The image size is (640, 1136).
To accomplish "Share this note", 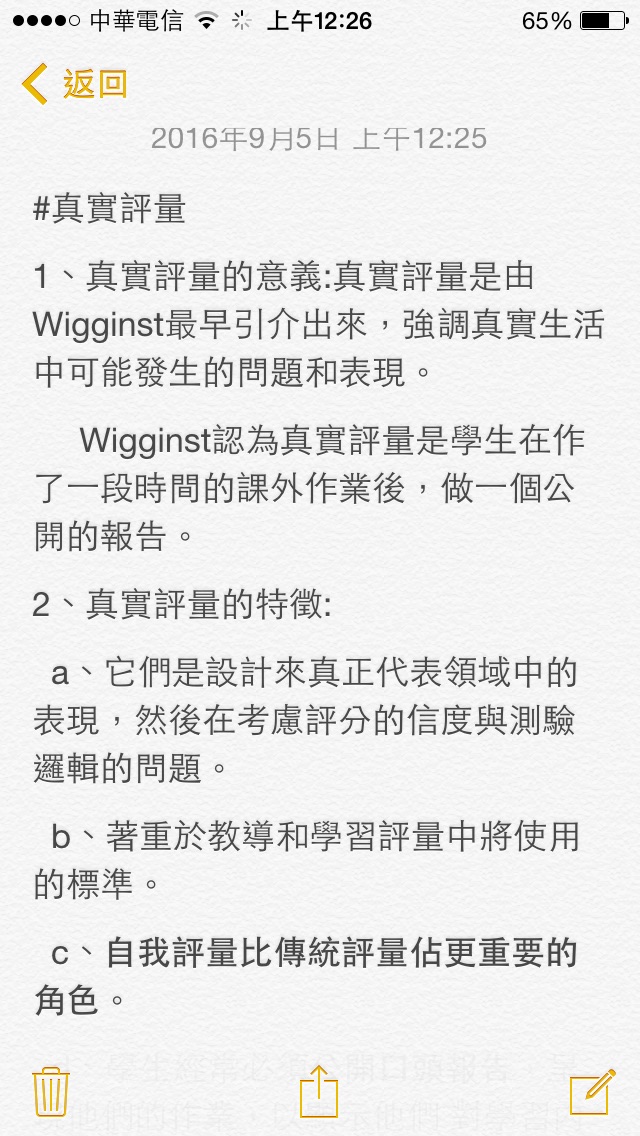I will click(320, 1090).
